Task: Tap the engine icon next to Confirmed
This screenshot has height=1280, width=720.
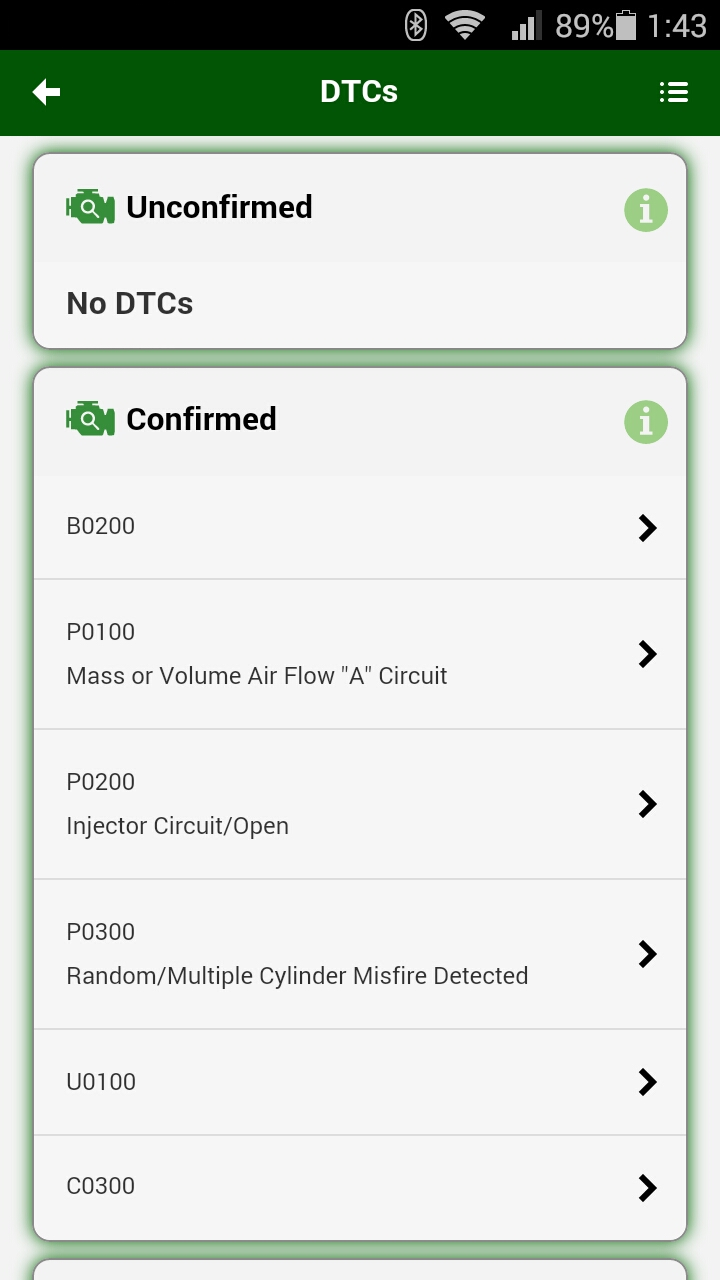Action: [x=89, y=419]
